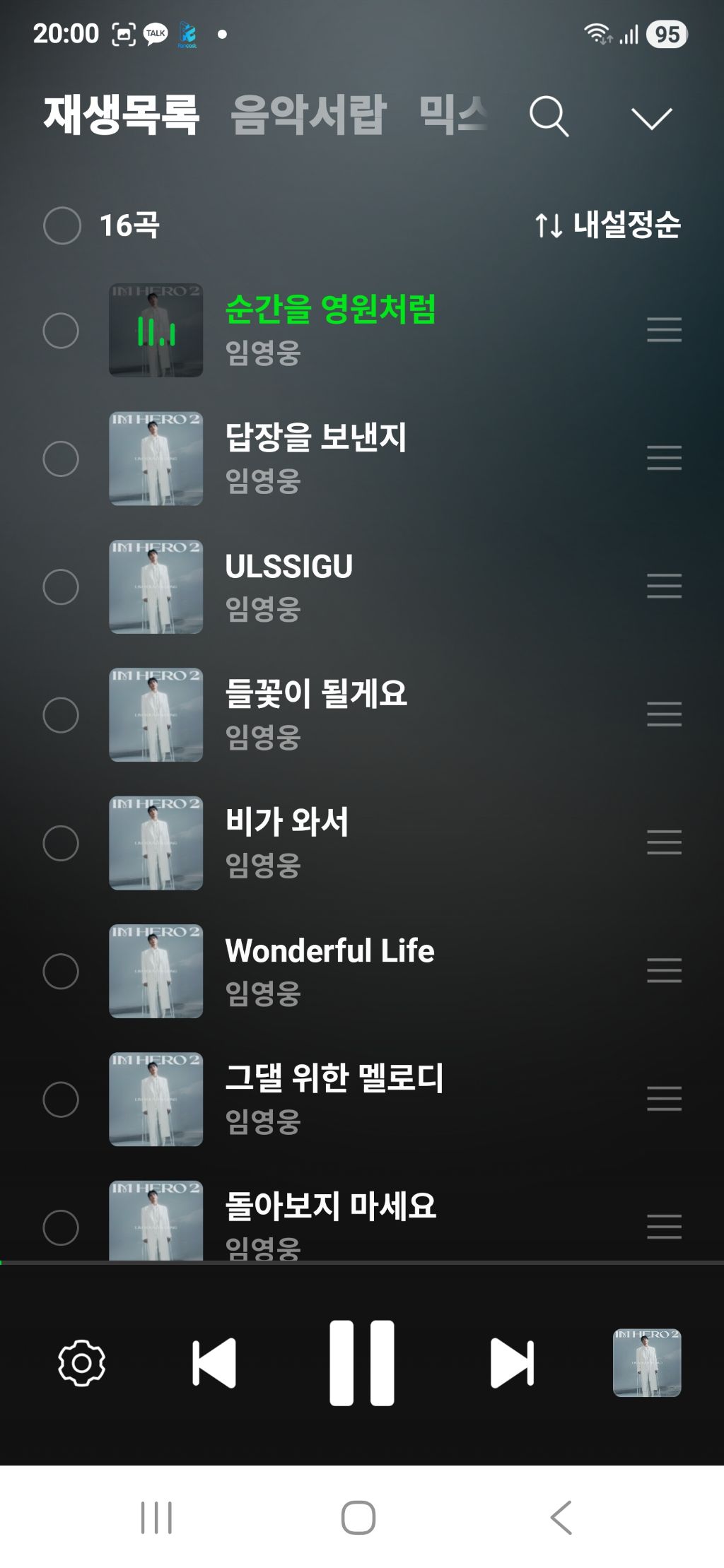724x1568 pixels.
Task: Select the checkbox for 그댈 위한 멜로디
Action: coord(61,1100)
